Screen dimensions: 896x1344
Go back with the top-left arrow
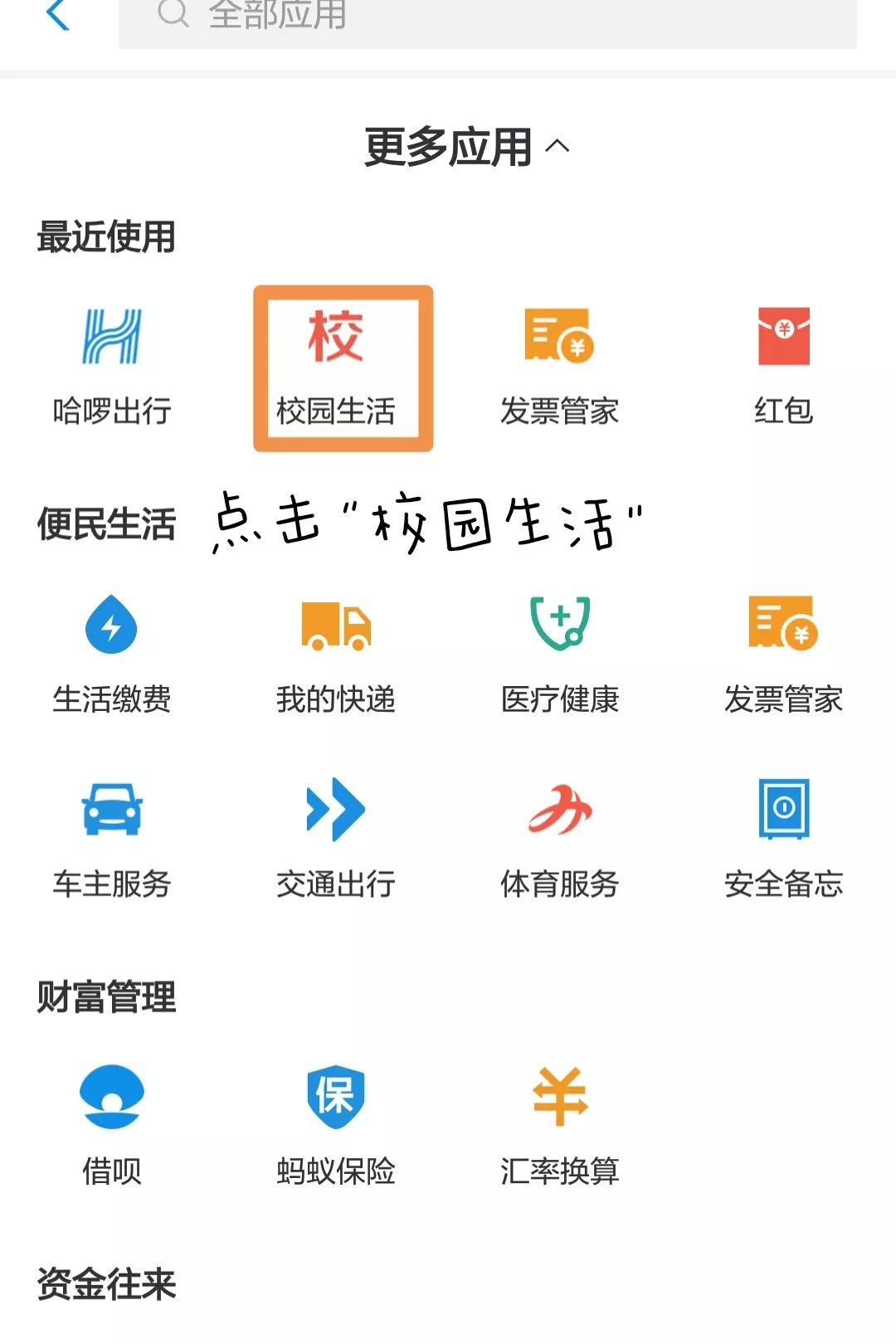(58, 15)
